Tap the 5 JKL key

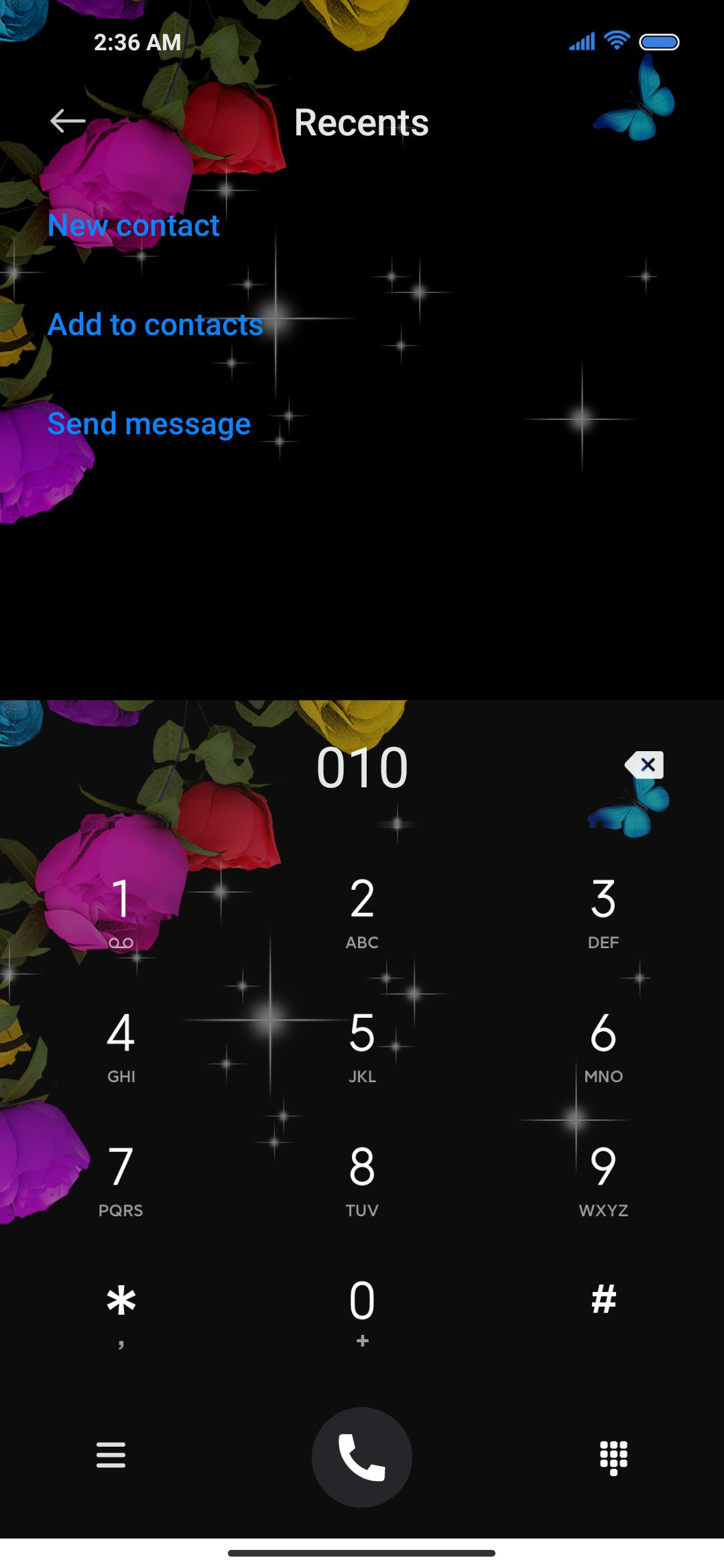pyautogui.click(x=362, y=1047)
